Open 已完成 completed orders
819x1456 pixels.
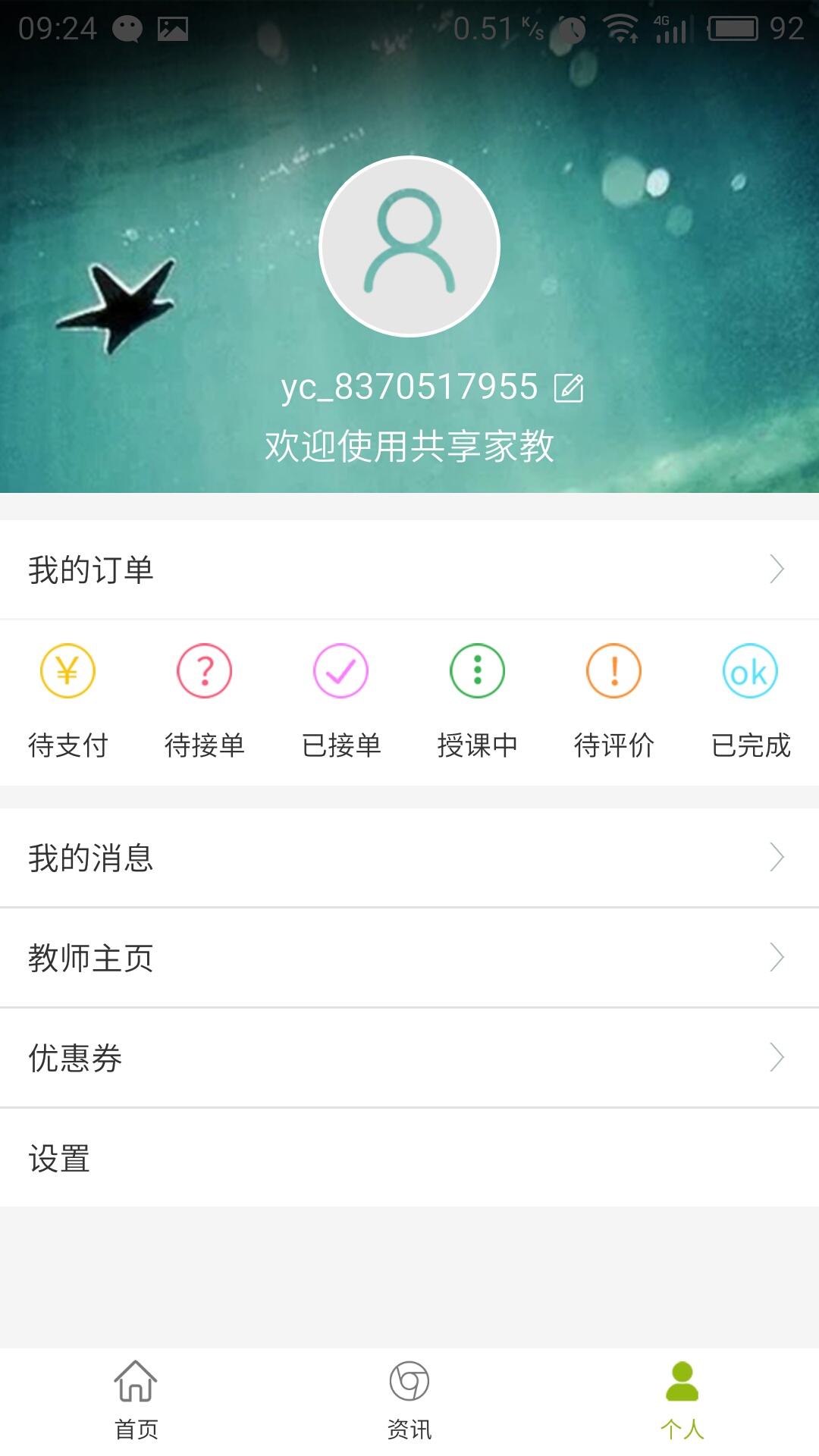point(750,701)
